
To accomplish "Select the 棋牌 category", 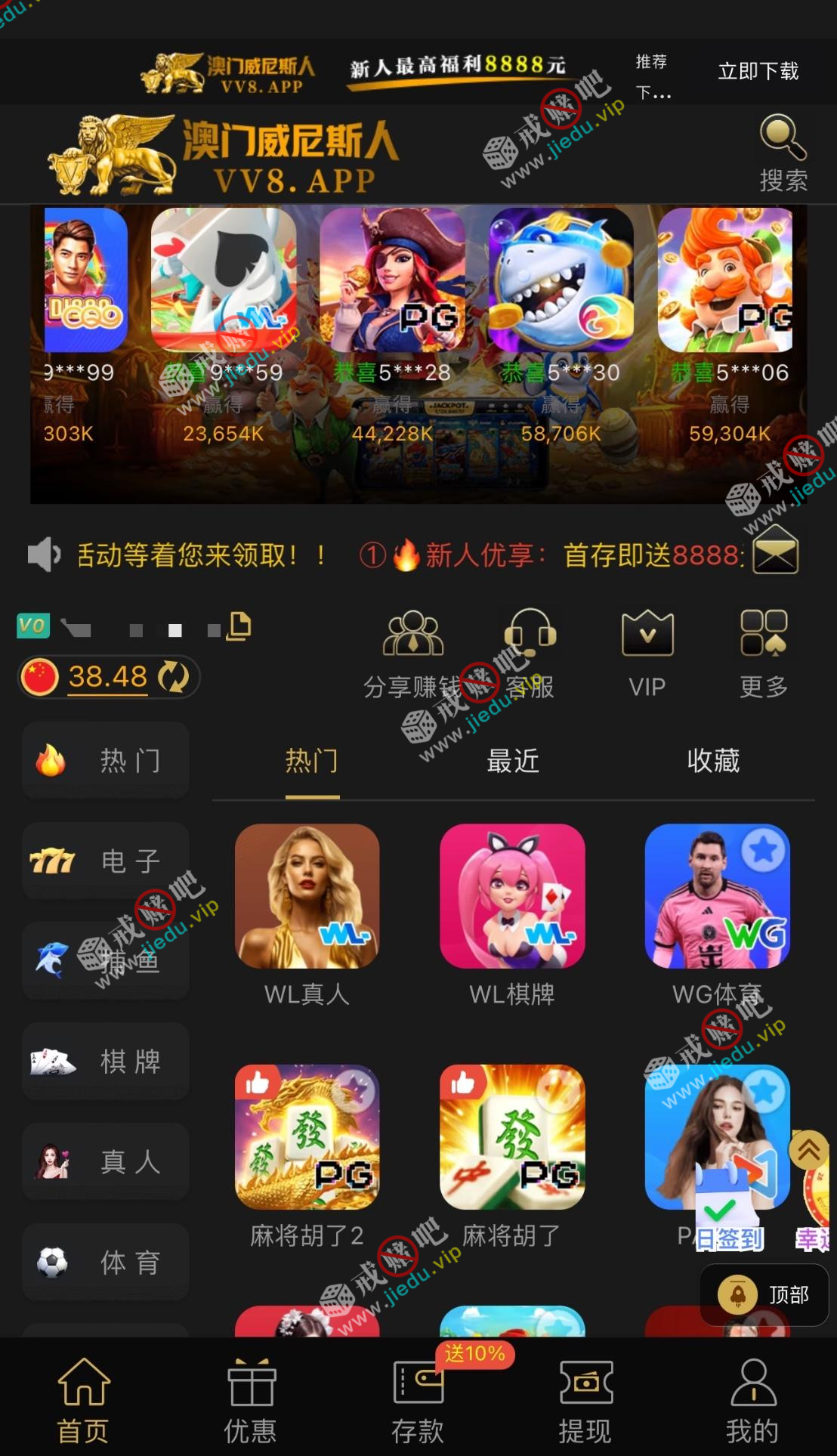I will [106, 1061].
